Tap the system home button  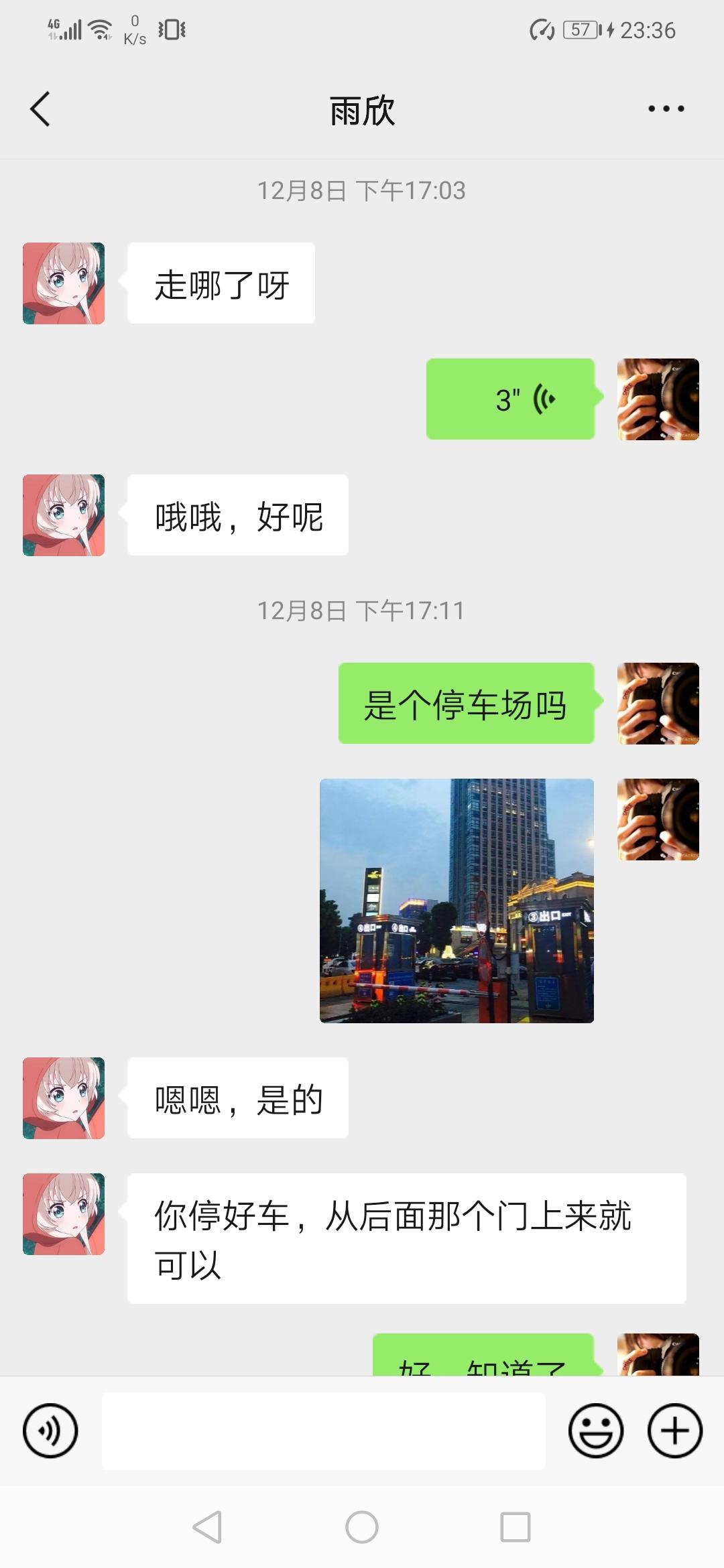click(x=362, y=1527)
